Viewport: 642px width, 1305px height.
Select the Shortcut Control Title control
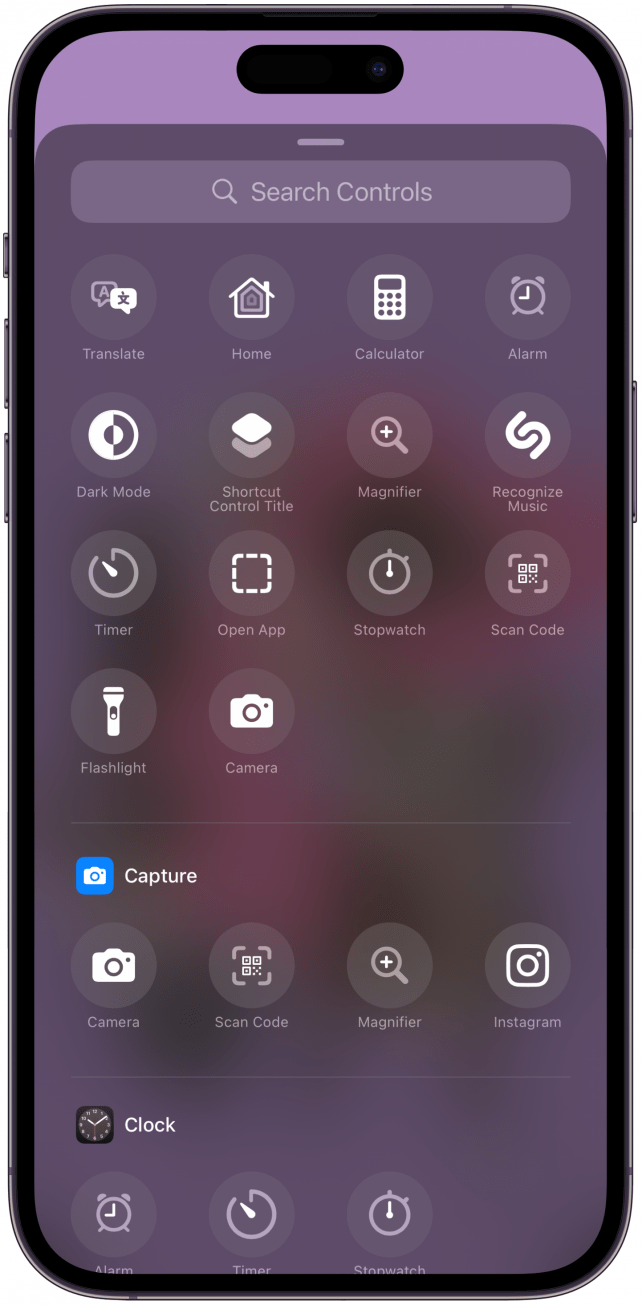point(252,436)
